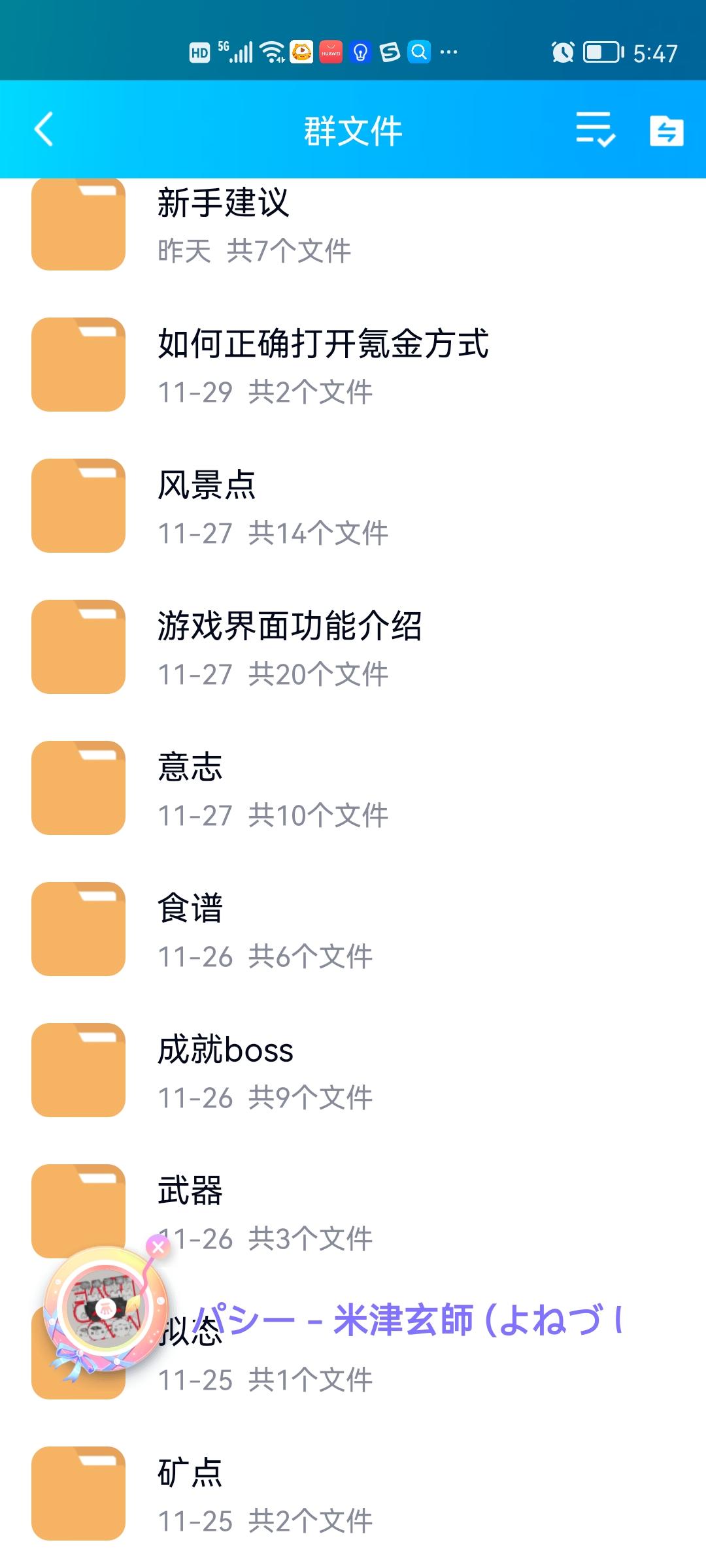Screen dimensions: 706x1568
Task: Tap the file transfer folder icon
Action: tap(667, 129)
